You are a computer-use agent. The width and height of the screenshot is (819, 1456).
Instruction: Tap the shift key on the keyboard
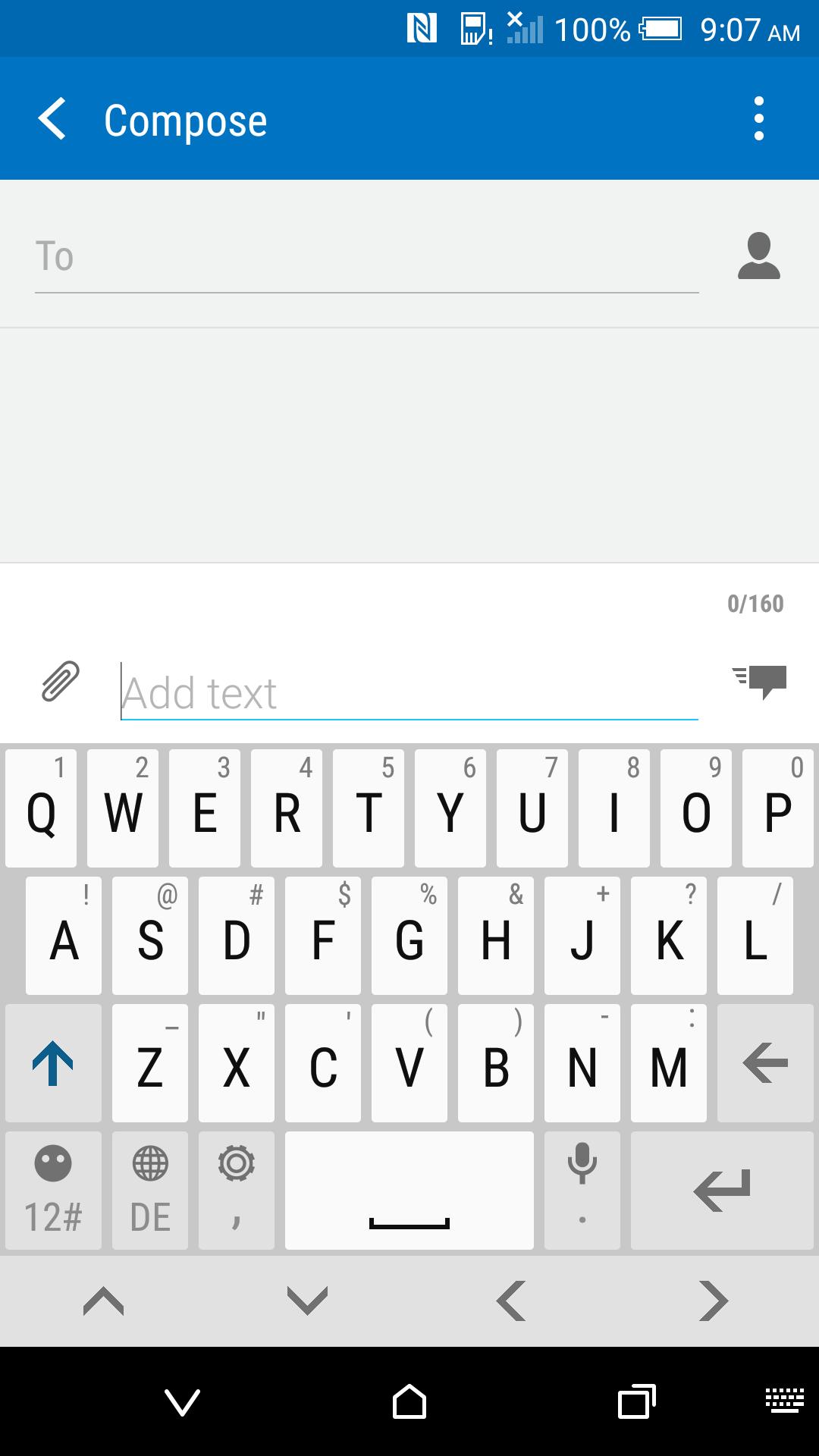[x=53, y=1063]
